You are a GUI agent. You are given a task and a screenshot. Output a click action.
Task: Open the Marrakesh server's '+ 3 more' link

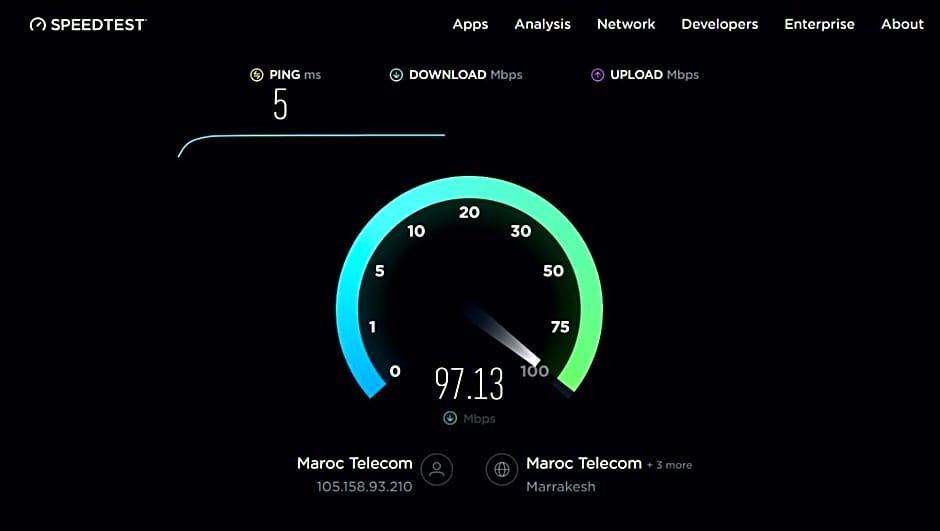(x=669, y=465)
